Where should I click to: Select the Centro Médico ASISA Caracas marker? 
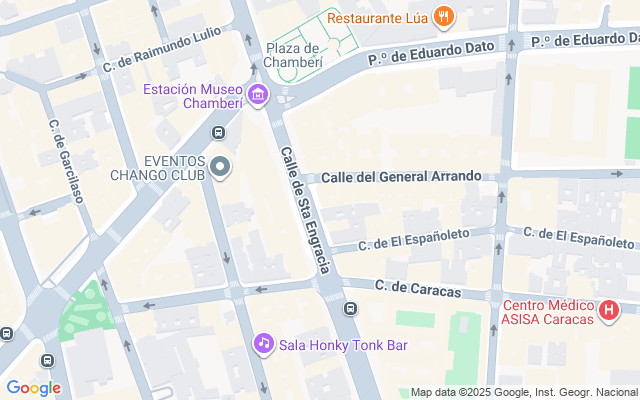point(608,312)
